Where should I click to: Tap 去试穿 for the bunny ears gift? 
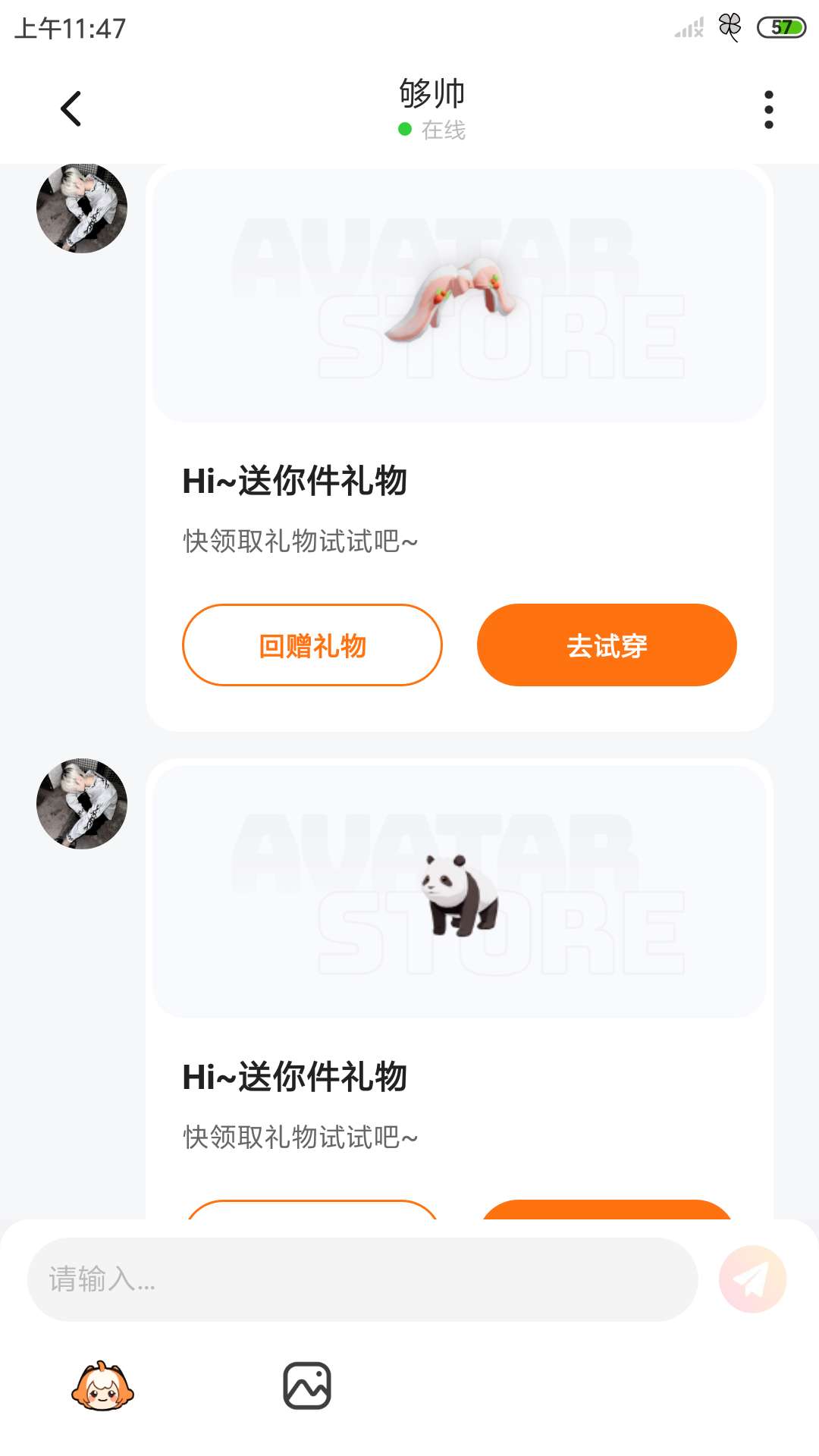click(607, 645)
